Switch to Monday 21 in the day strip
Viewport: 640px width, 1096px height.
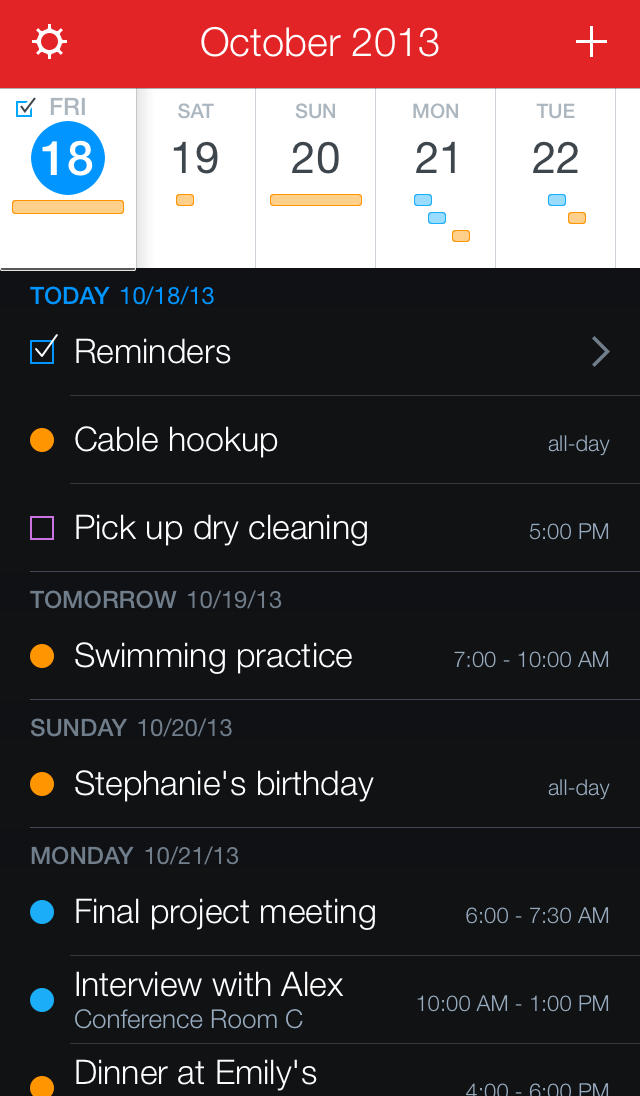click(x=435, y=160)
